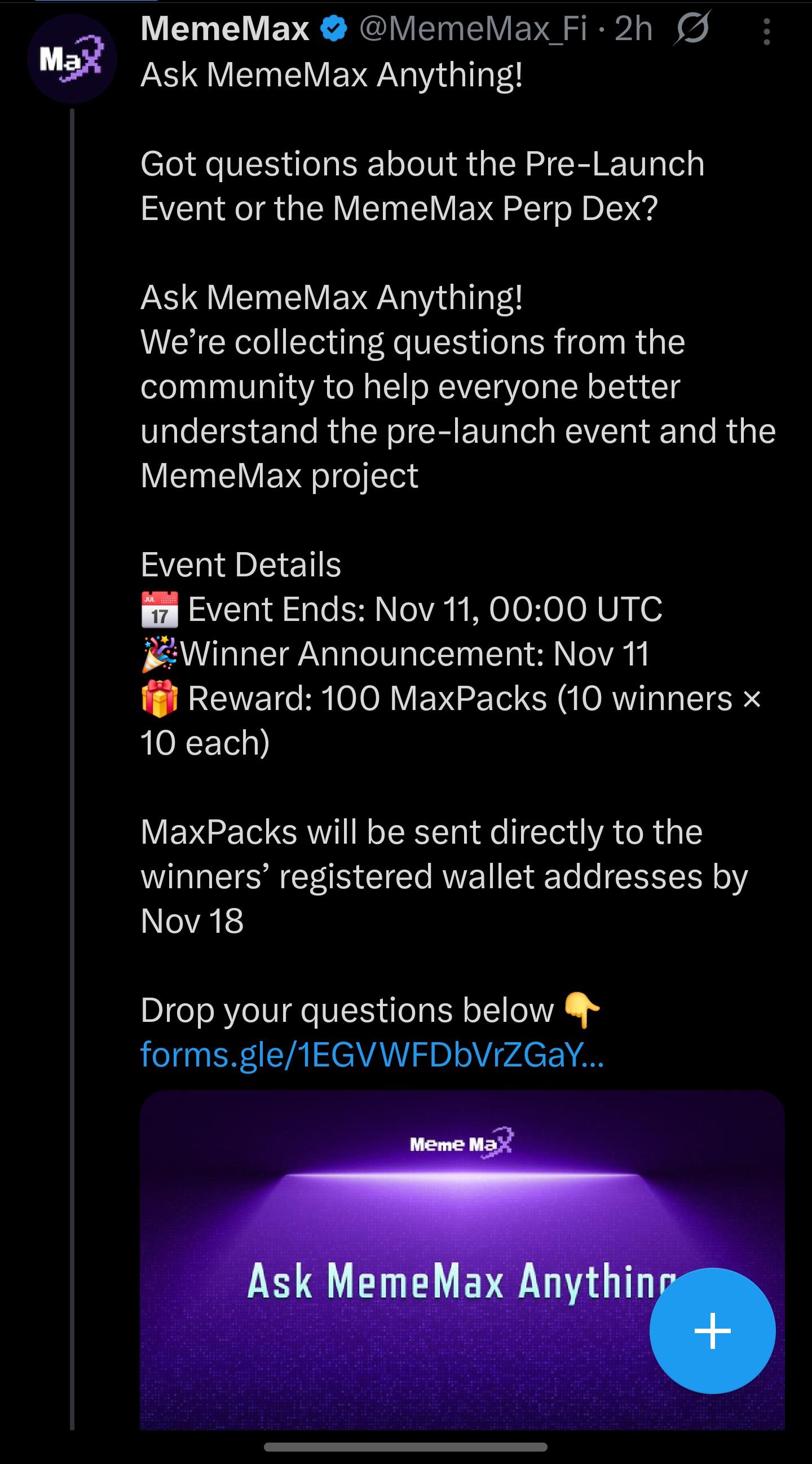
Task: Compose a new post with the plus button
Action: [712, 1330]
